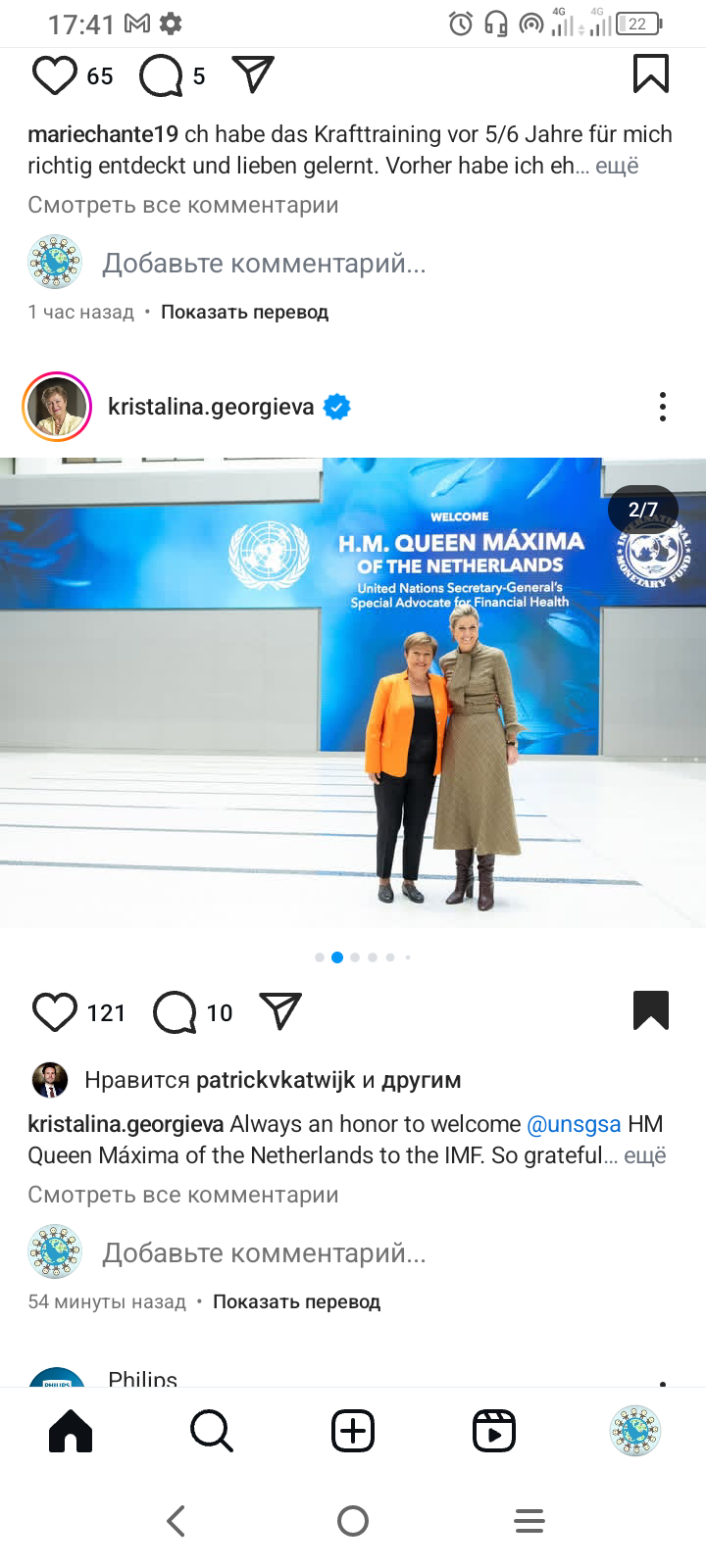
Task: Like the kristalina.georgieva post
Action: point(55,1012)
